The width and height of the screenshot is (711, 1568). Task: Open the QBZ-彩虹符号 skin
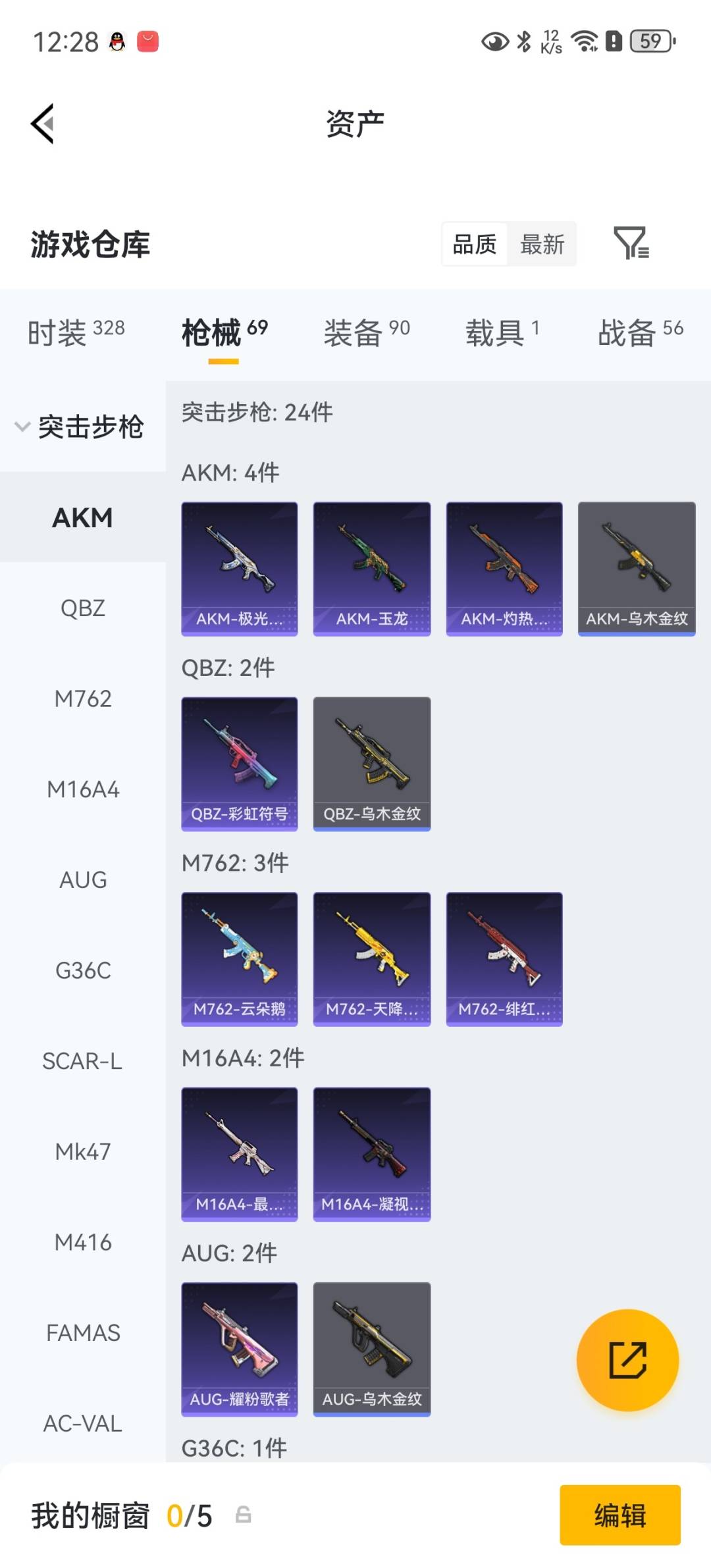[240, 764]
